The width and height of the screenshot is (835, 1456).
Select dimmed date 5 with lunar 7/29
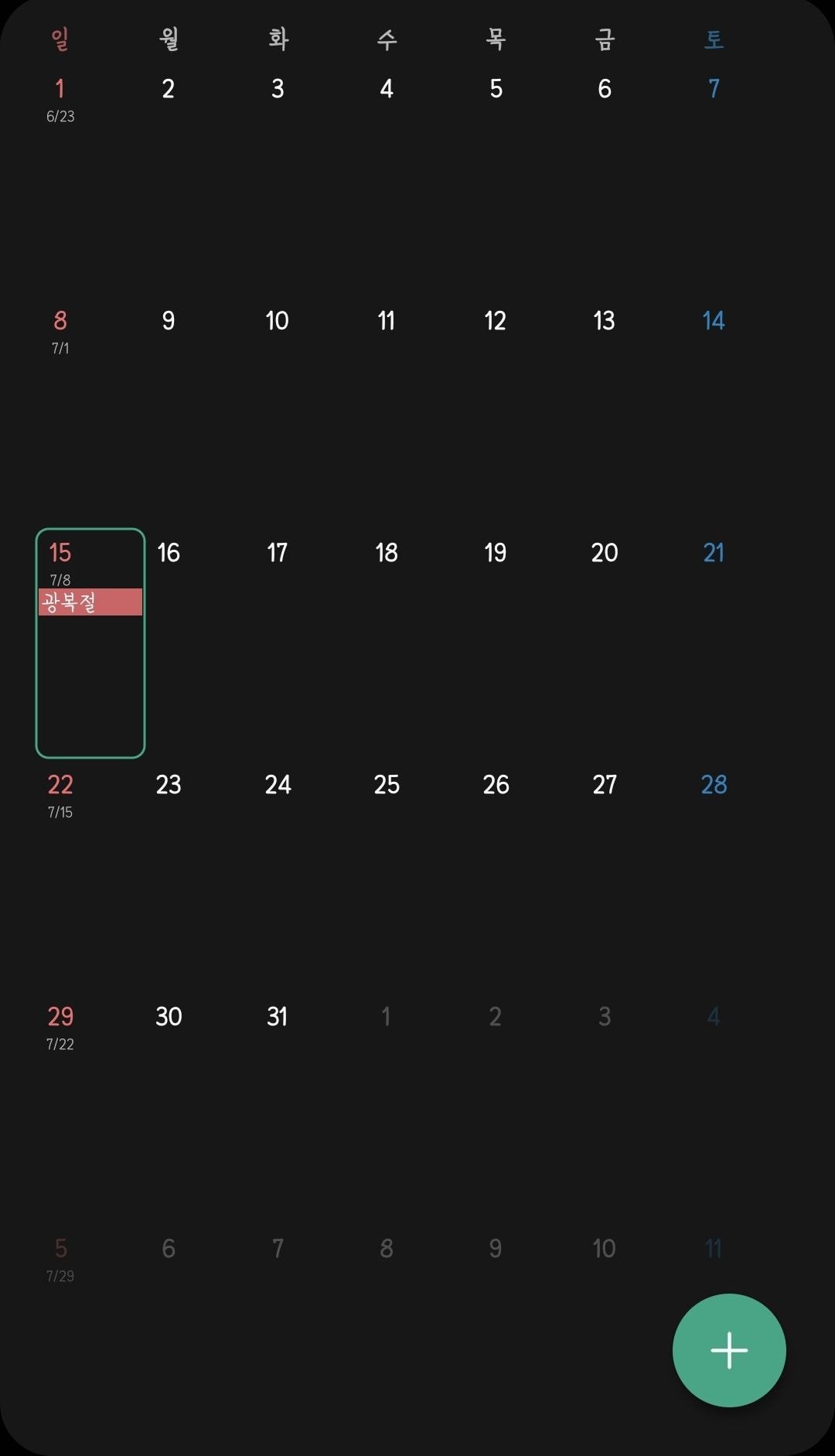pos(60,1248)
